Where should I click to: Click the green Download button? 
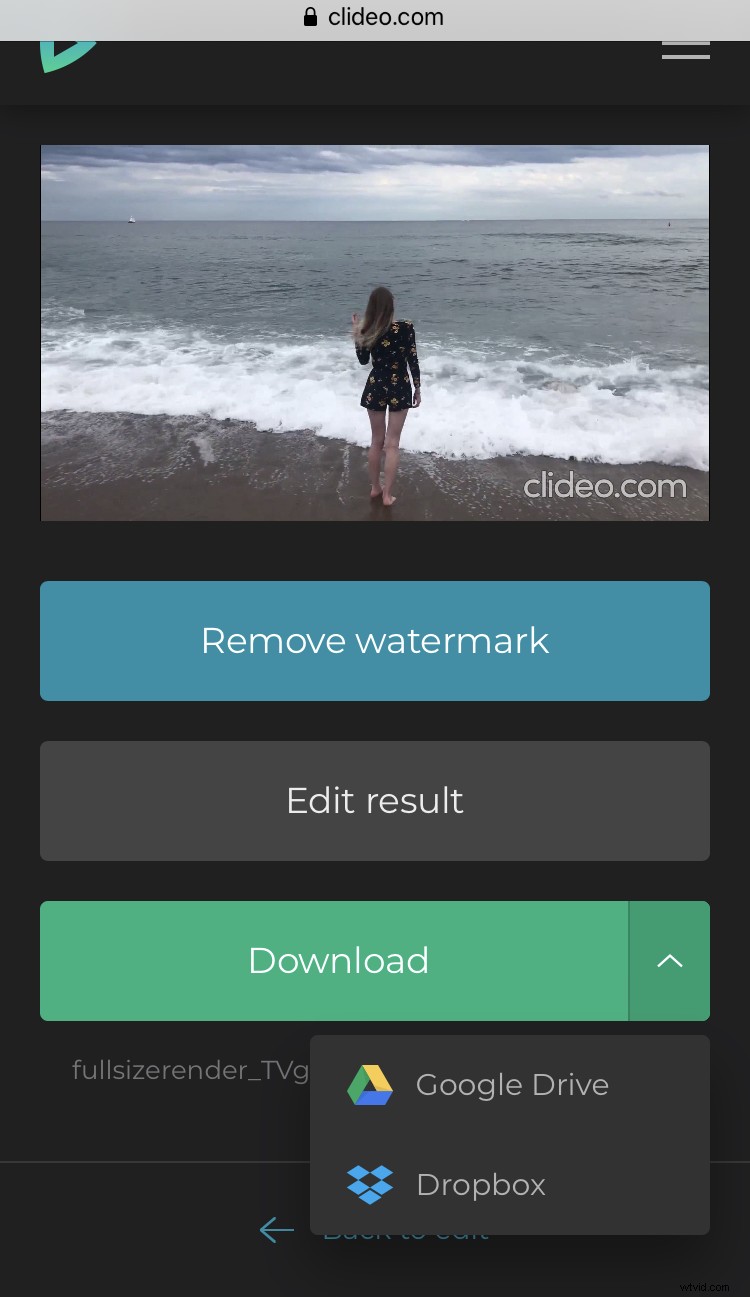click(338, 961)
